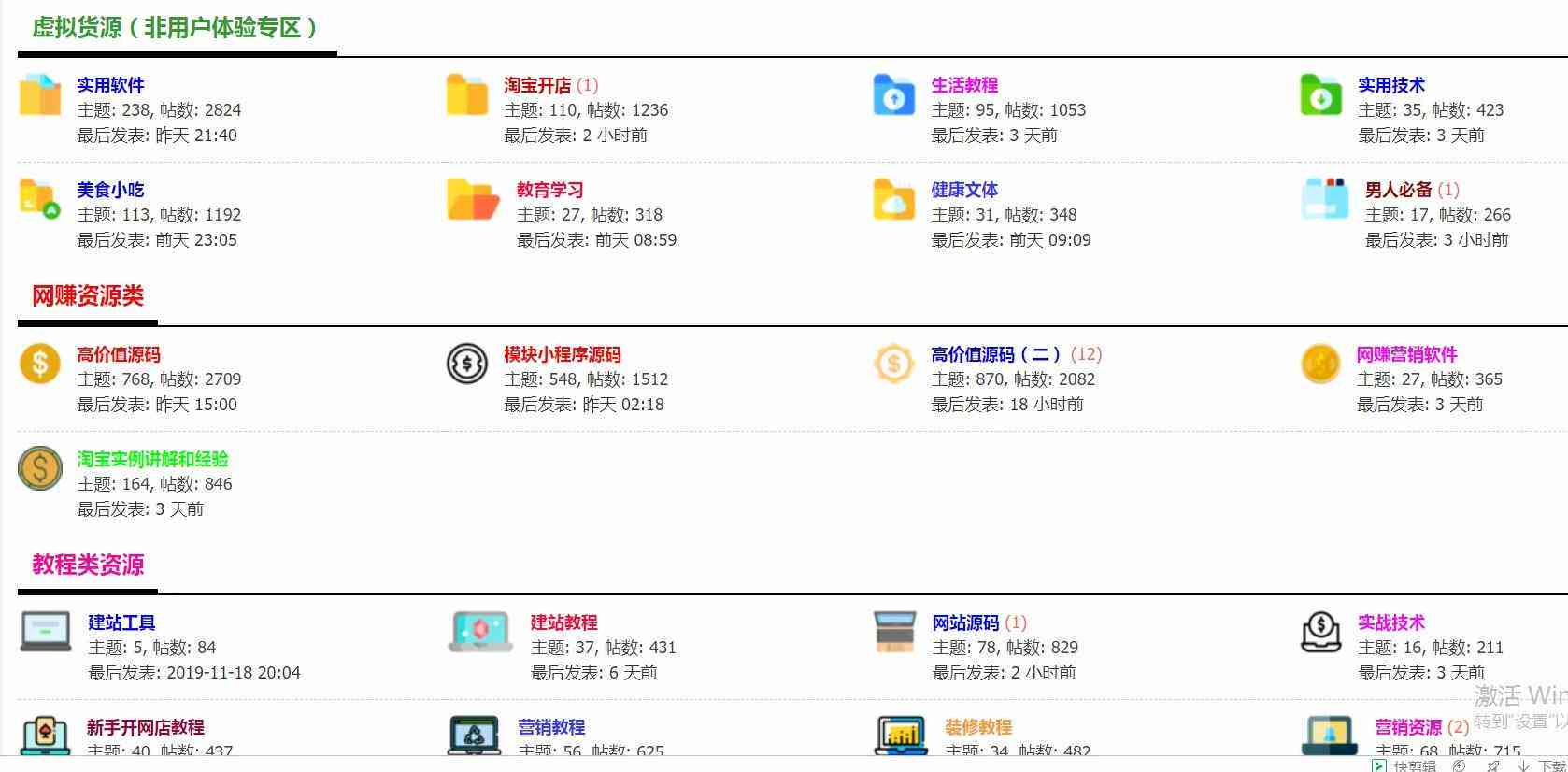The width and height of the screenshot is (1568, 772).
Task: Open the 建站工具 forum
Action: tap(121, 622)
